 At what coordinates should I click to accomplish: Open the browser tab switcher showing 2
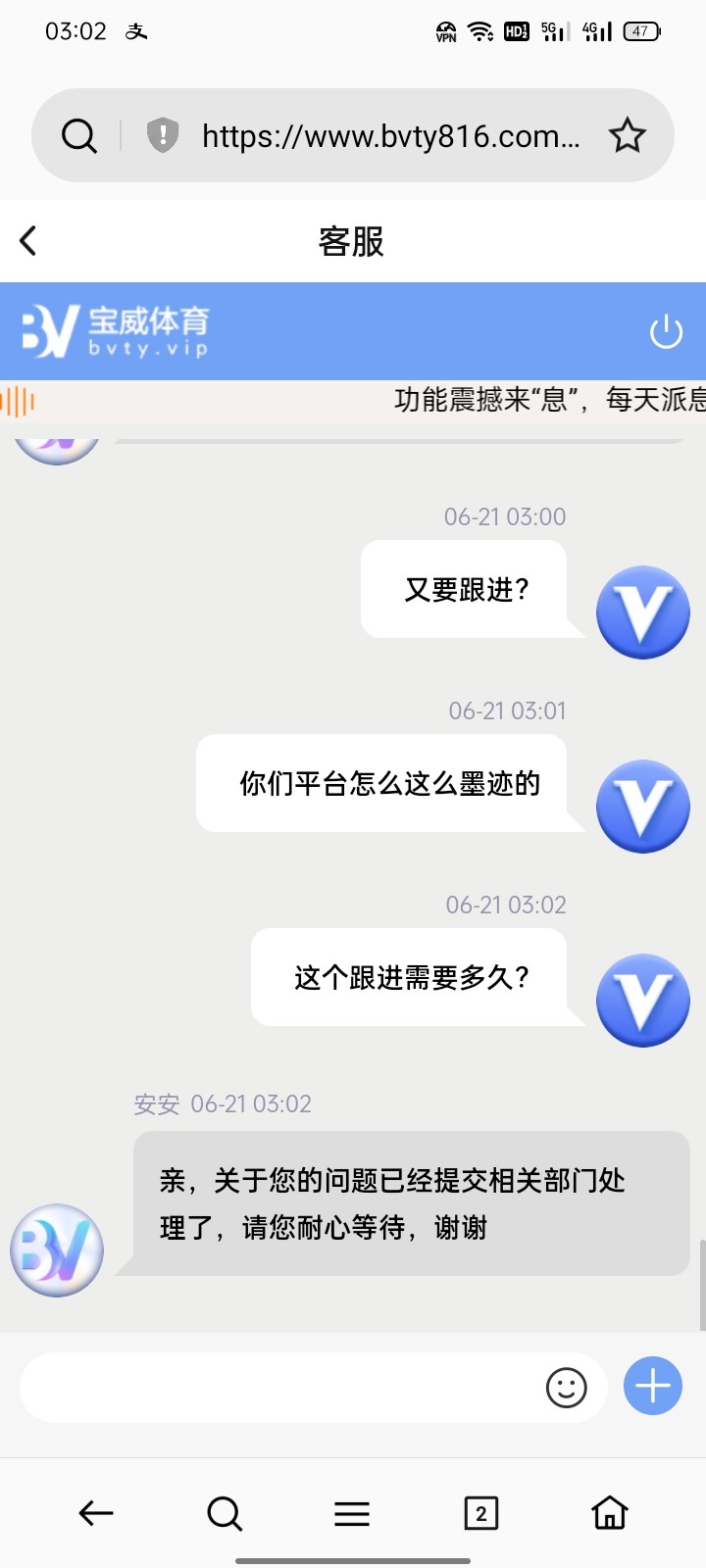[480, 1512]
